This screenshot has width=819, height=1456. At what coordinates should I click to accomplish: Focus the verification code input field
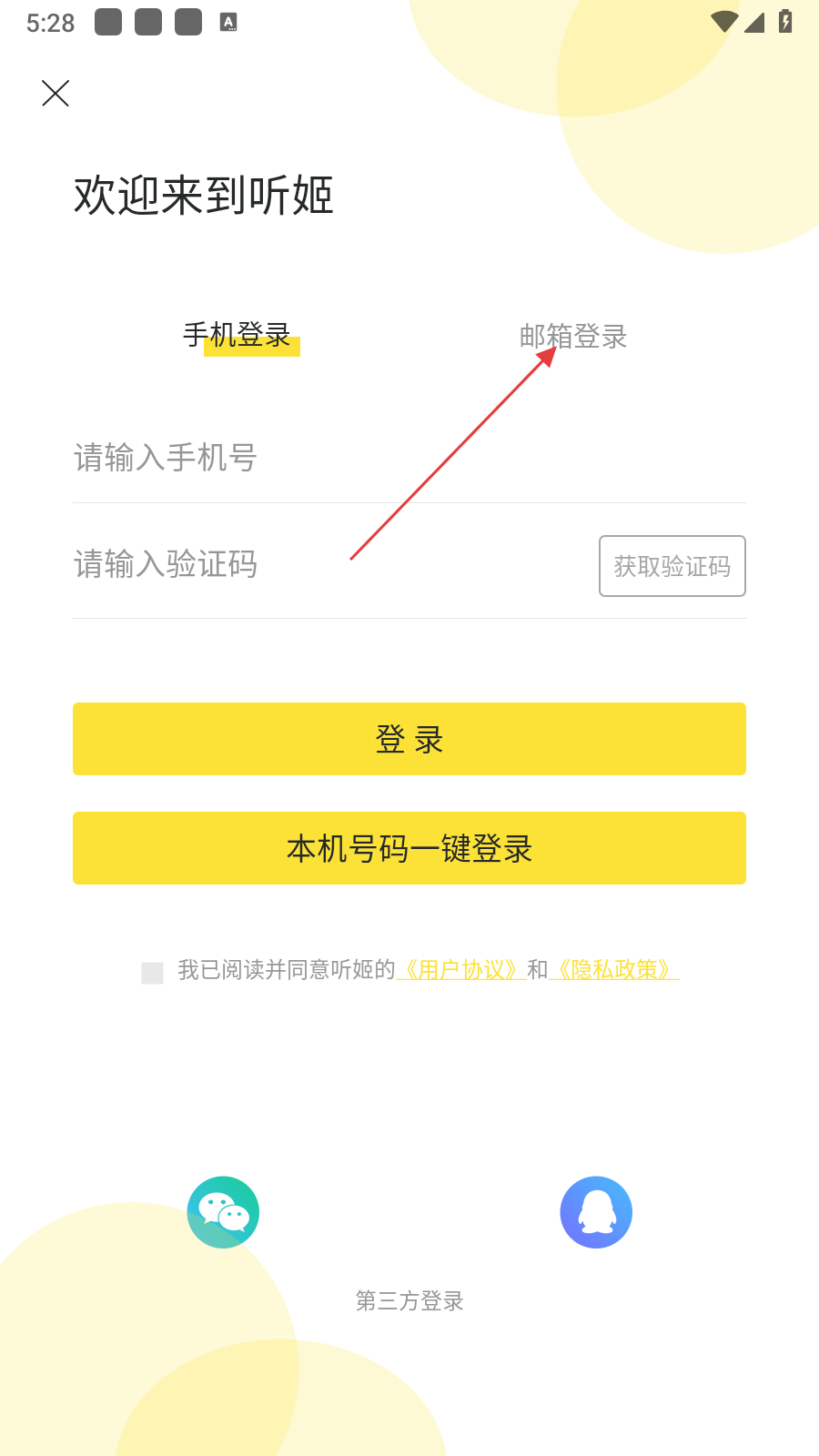click(x=328, y=565)
